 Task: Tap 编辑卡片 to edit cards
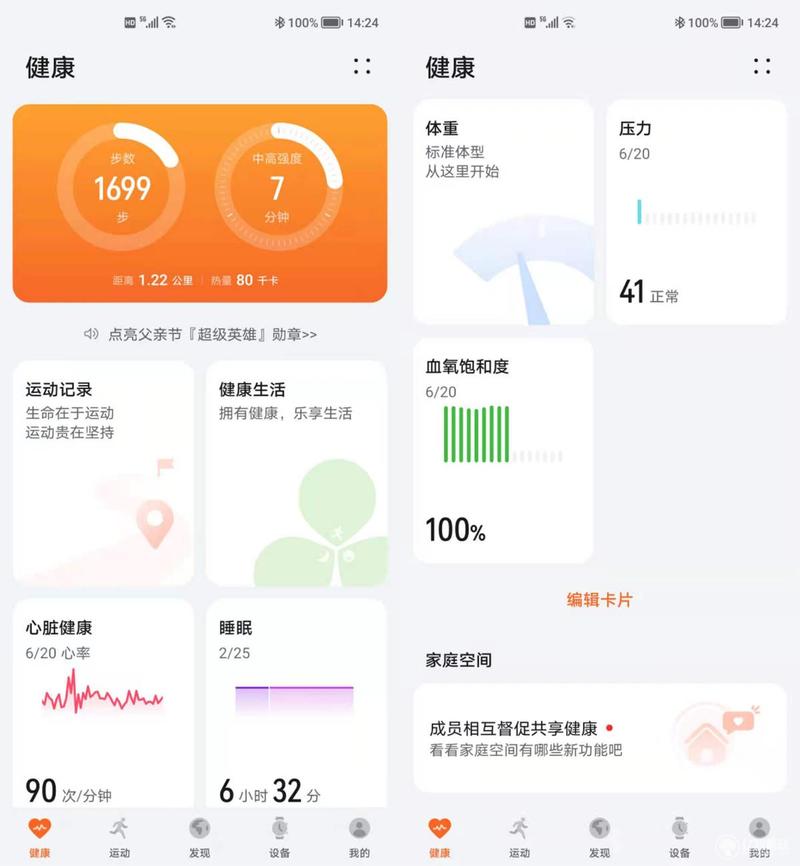coord(599,600)
